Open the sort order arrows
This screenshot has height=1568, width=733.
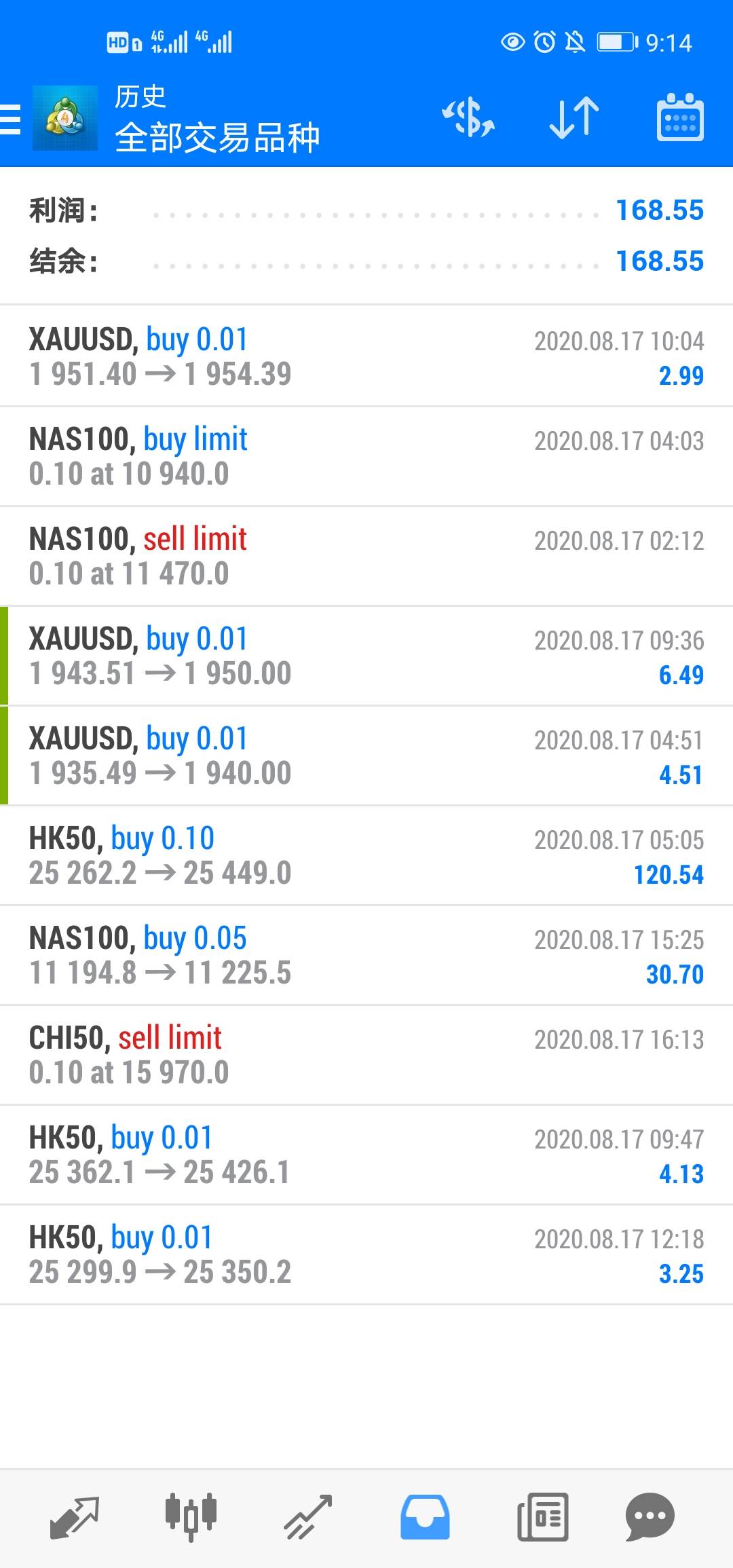(x=574, y=119)
